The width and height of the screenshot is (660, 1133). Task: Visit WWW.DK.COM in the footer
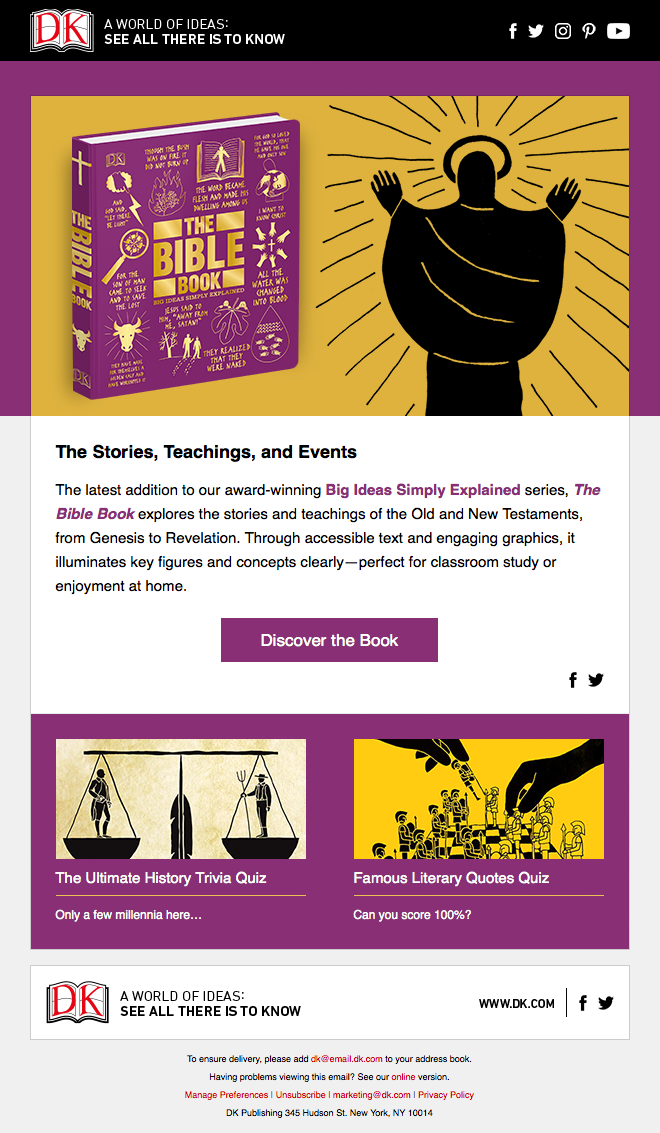[x=516, y=1004]
